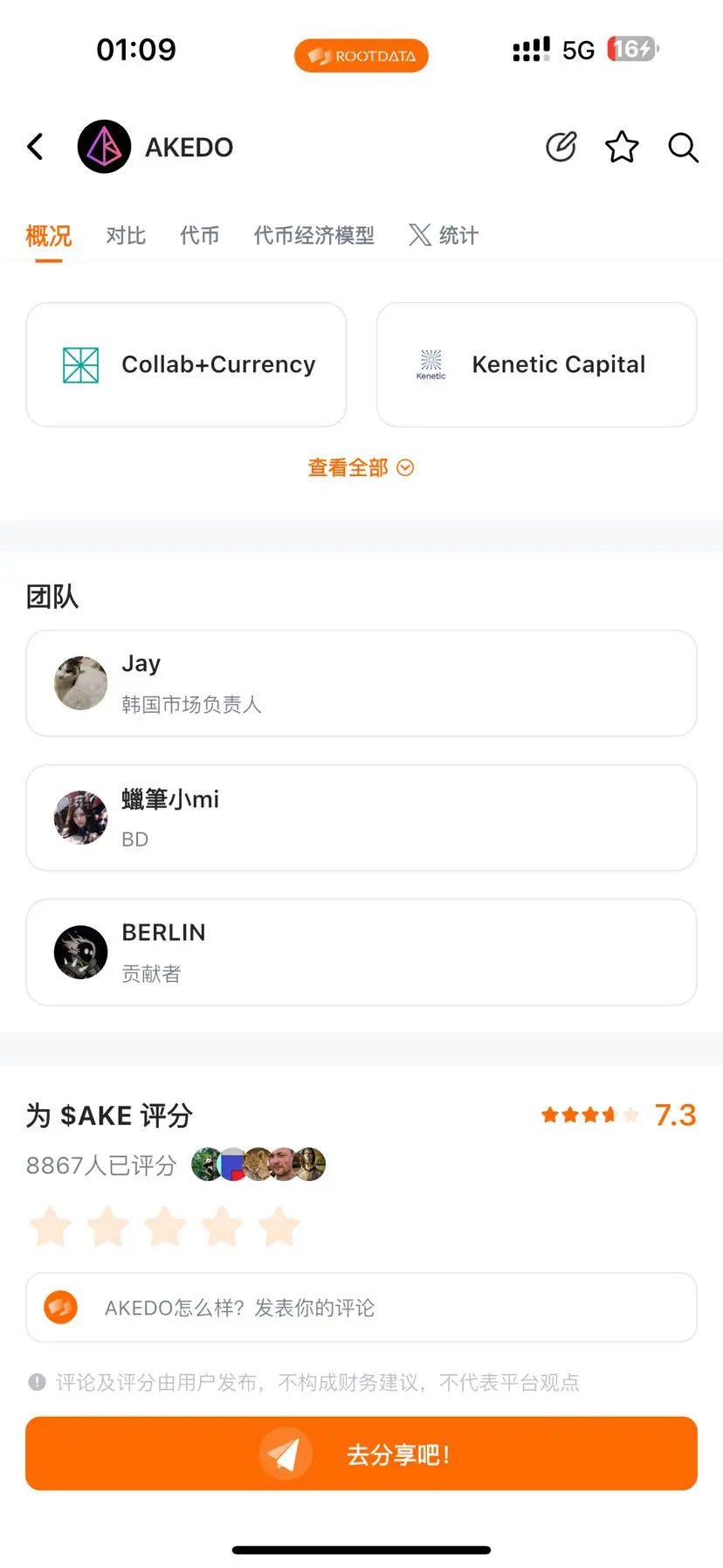Viewport: 723px width, 1568px height.
Task: Tap the AKEDO怎么样 comment field
Action: pos(361,1307)
